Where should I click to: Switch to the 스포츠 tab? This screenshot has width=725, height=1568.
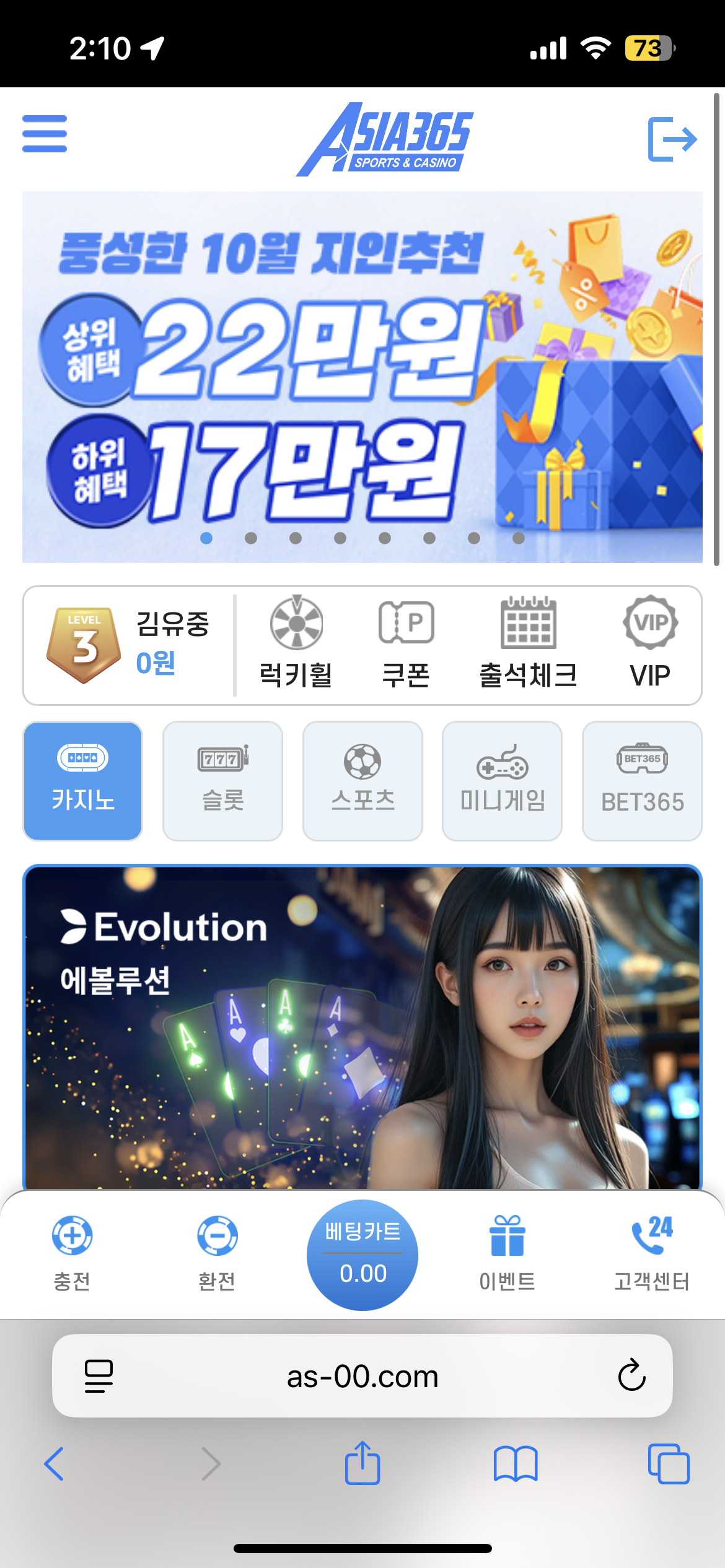362,781
